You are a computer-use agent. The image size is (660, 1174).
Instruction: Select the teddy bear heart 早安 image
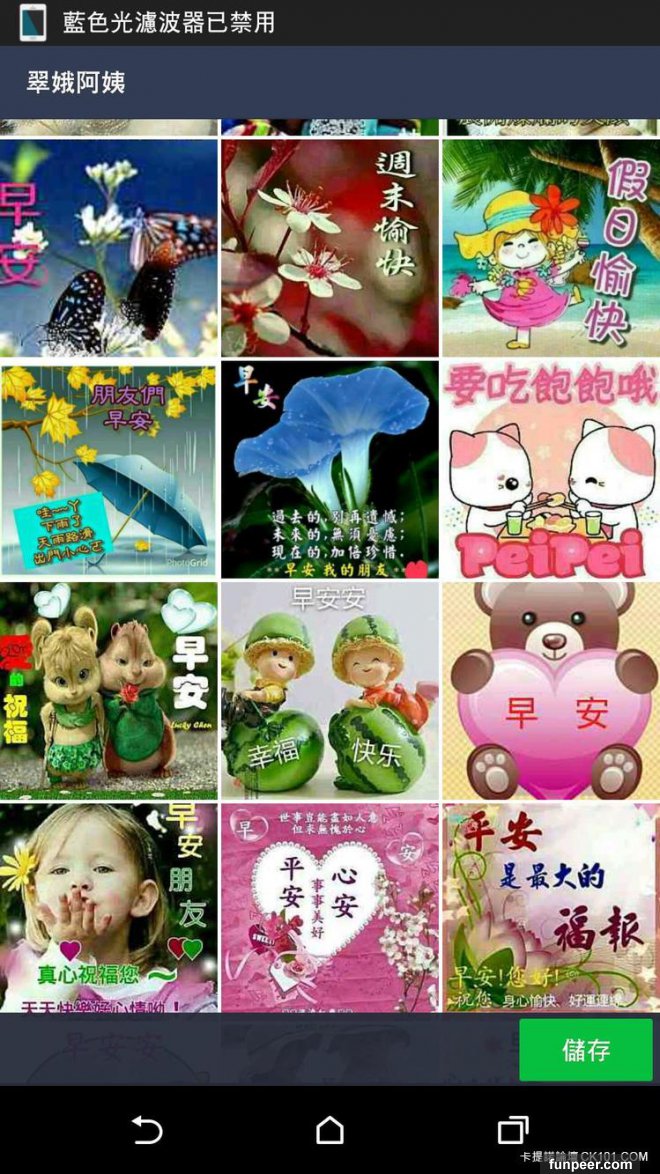(551, 691)
